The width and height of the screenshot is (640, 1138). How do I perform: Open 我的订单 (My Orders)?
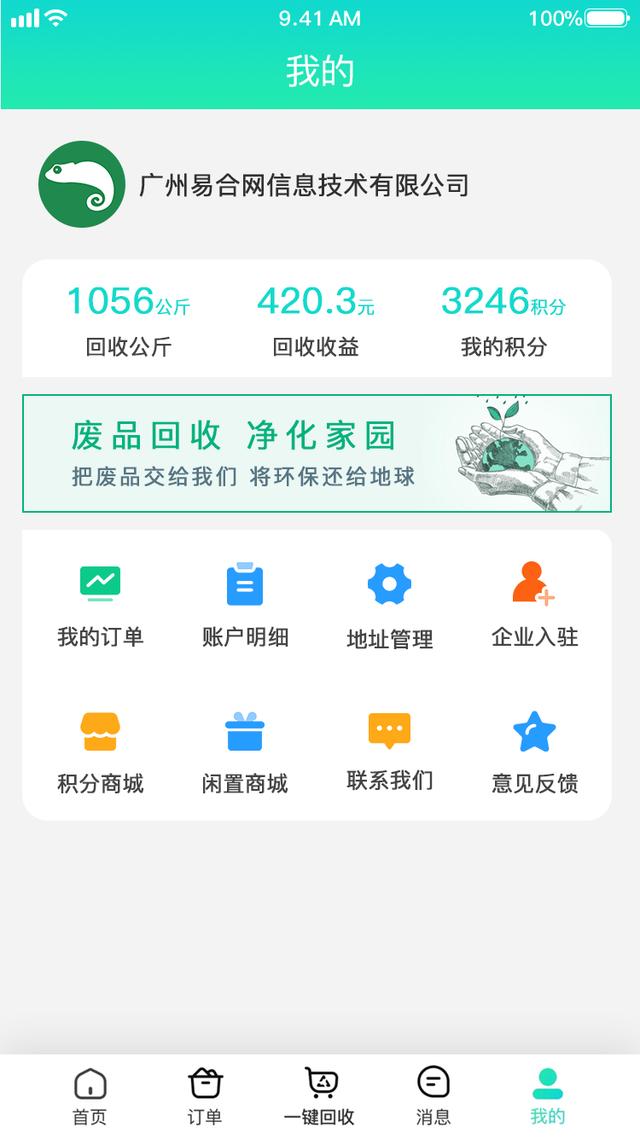click(x=100, y=604)
